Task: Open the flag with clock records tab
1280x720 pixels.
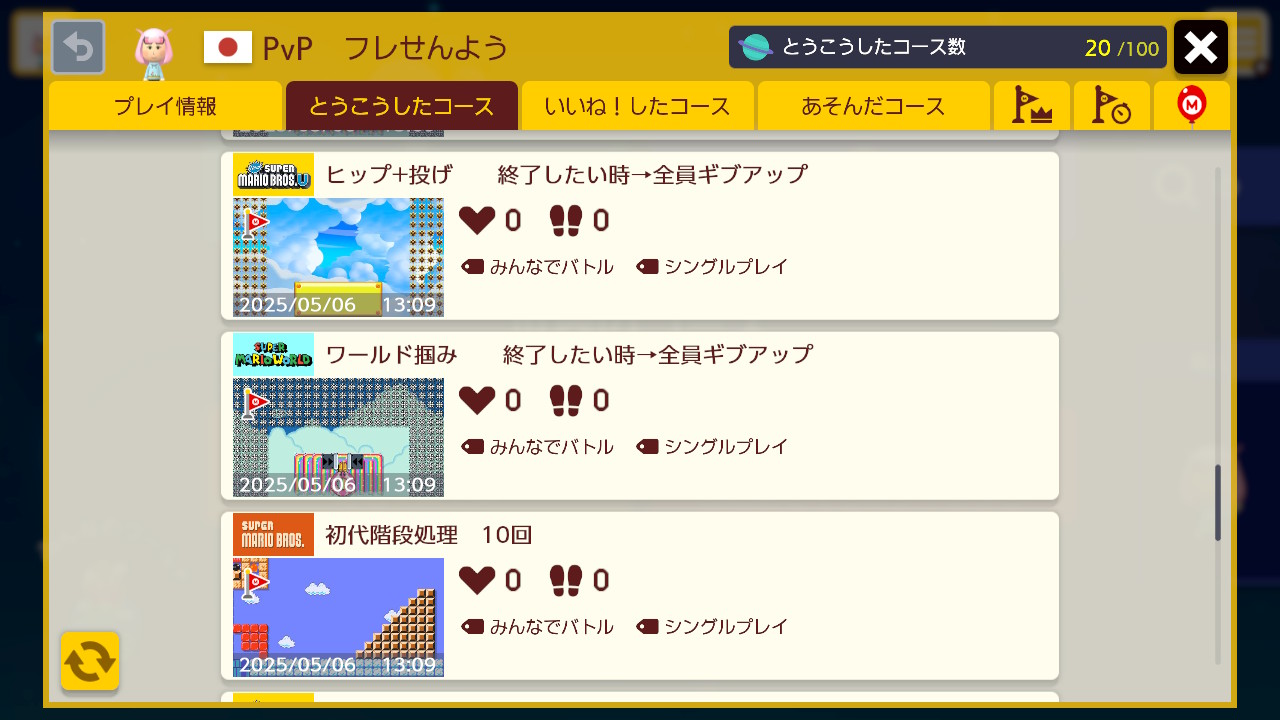Action: coord(1111,106)
